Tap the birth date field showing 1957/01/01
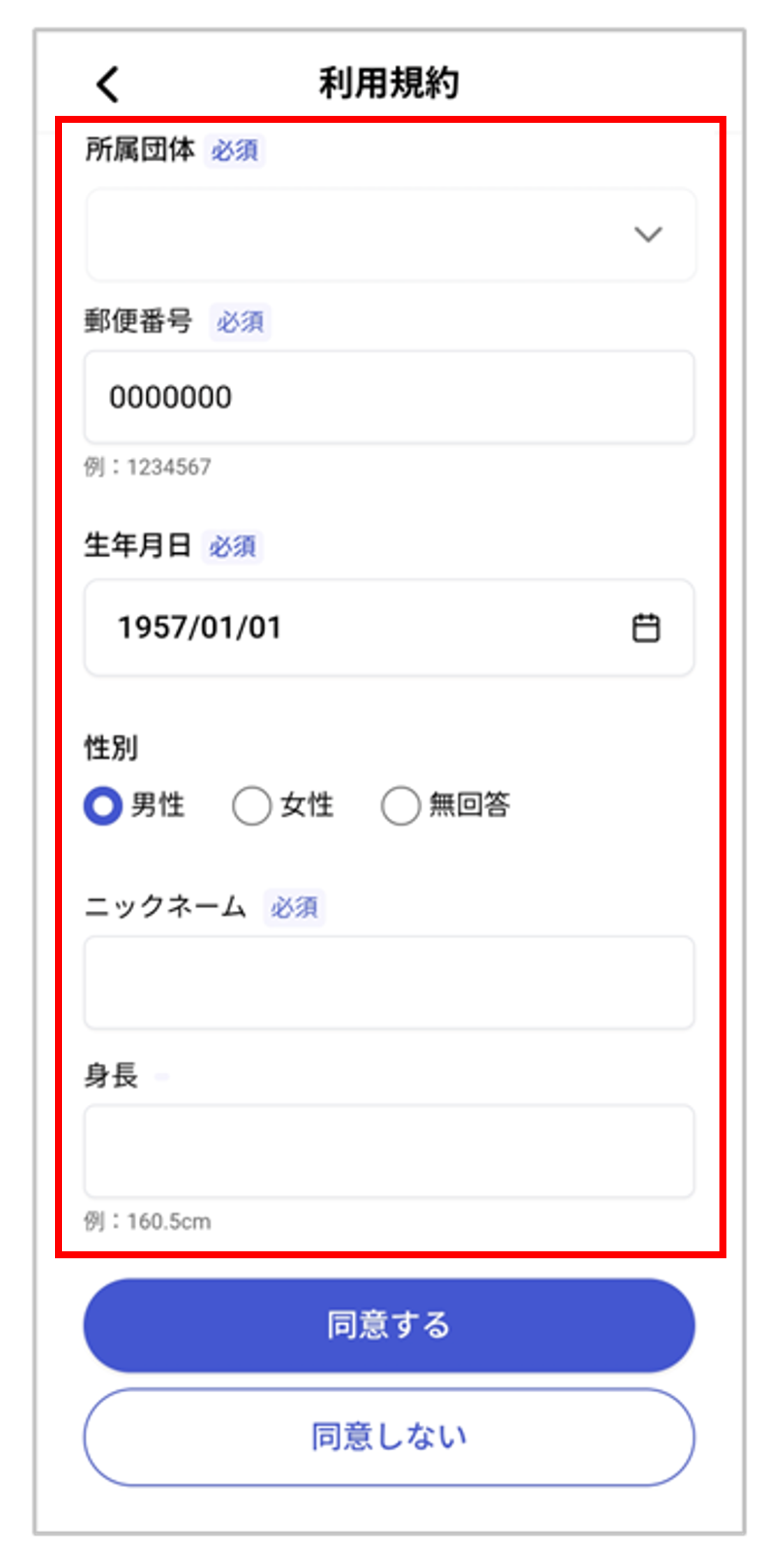 (x=279, y=628)
